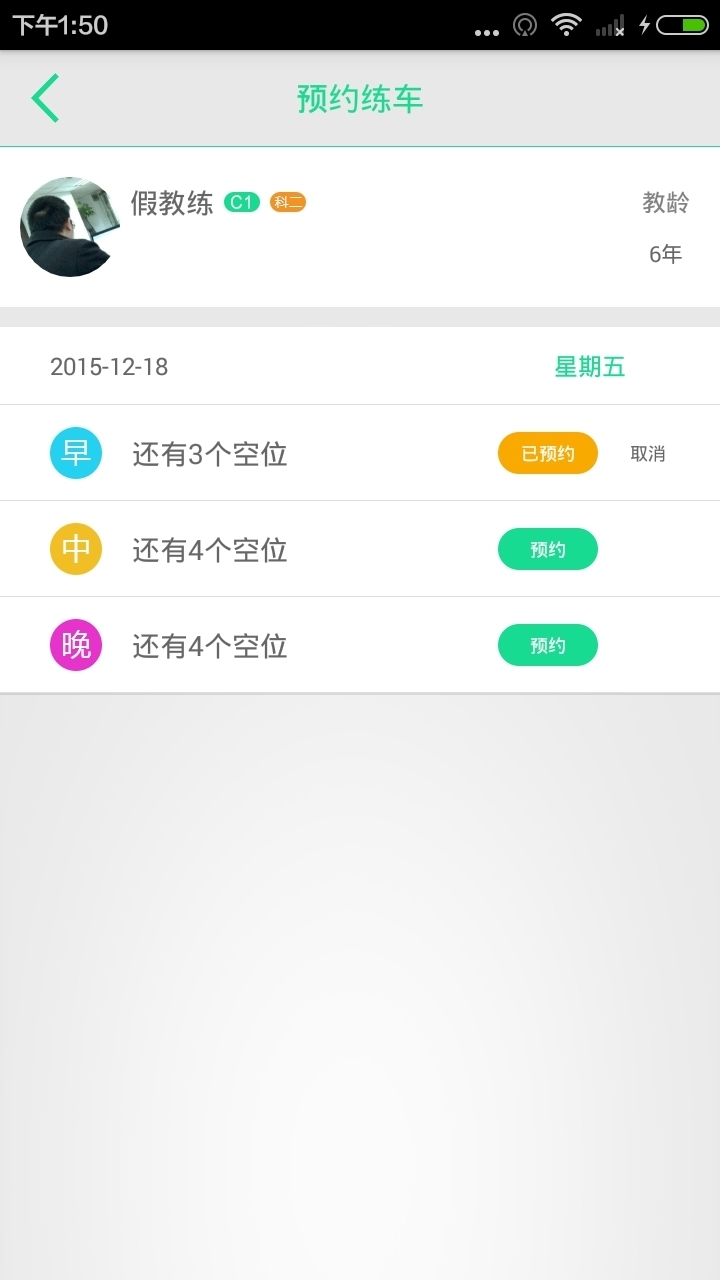Screen dimensions: 720x1280
Task: Select the C1 license badge
Action: [243, 200]
